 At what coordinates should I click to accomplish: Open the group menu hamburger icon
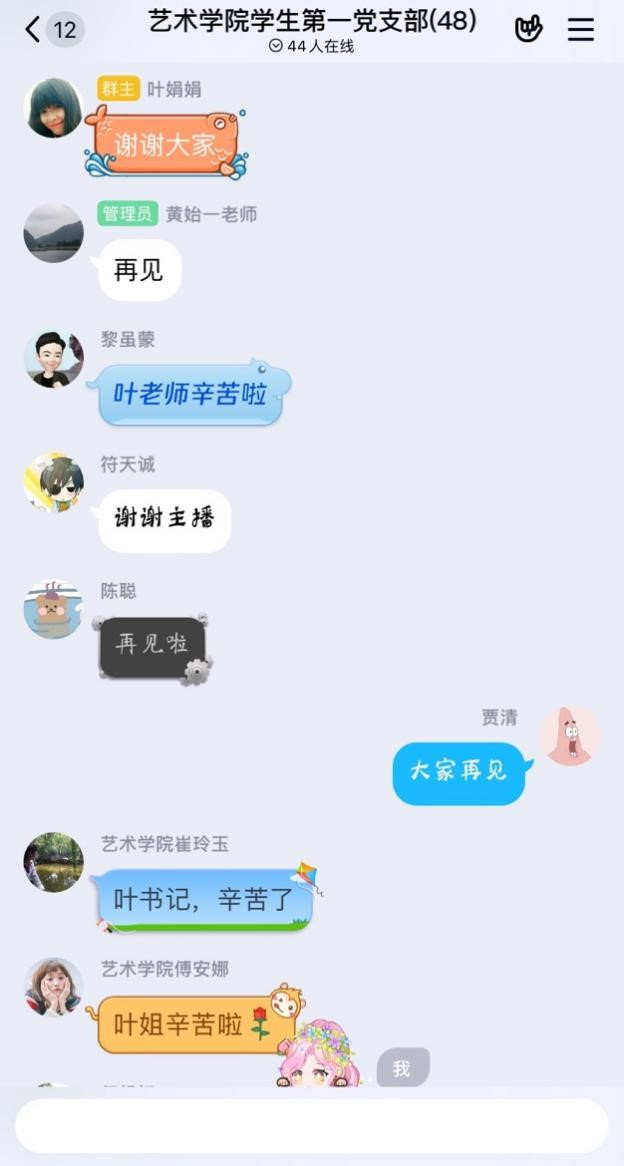pyautogui.click(x=581, y=29)
